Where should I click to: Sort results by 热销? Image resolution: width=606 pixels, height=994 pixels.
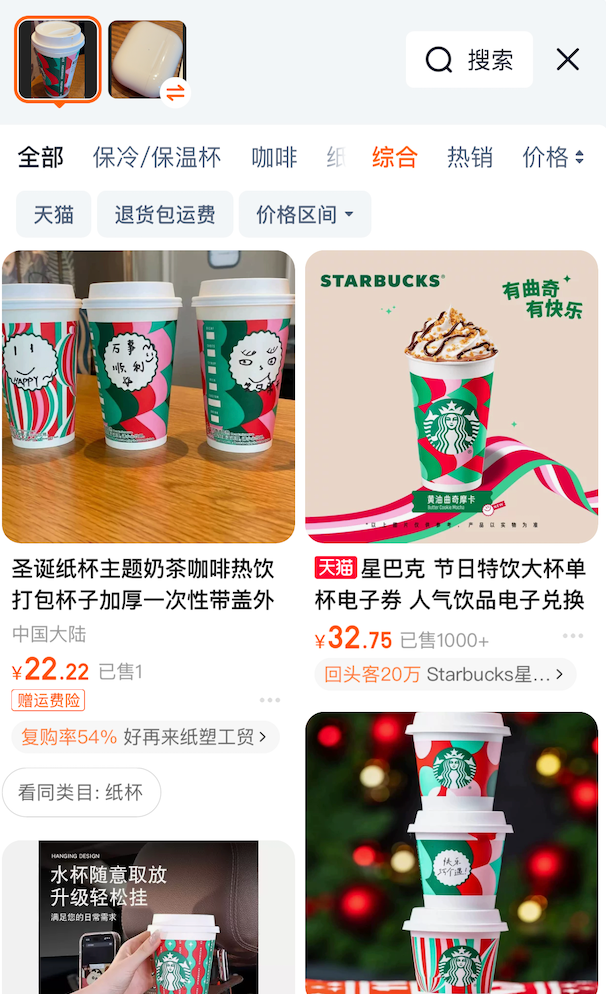(x=469, y=157)
